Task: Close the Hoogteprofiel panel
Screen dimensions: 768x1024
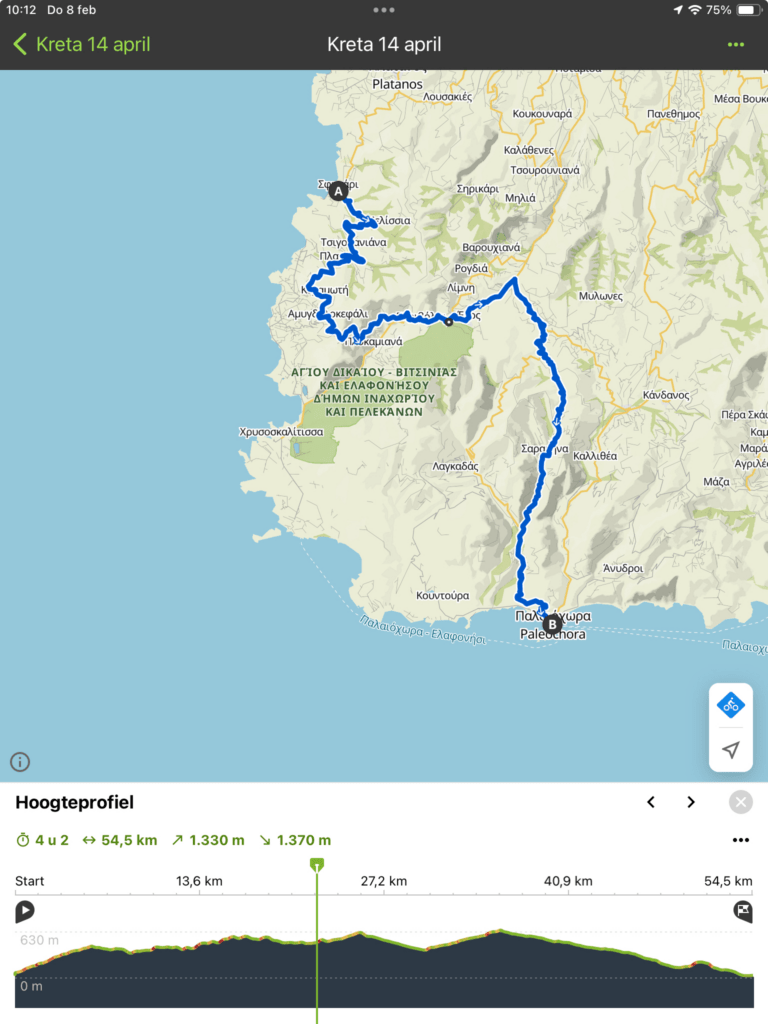Action: tap(740, 802)
